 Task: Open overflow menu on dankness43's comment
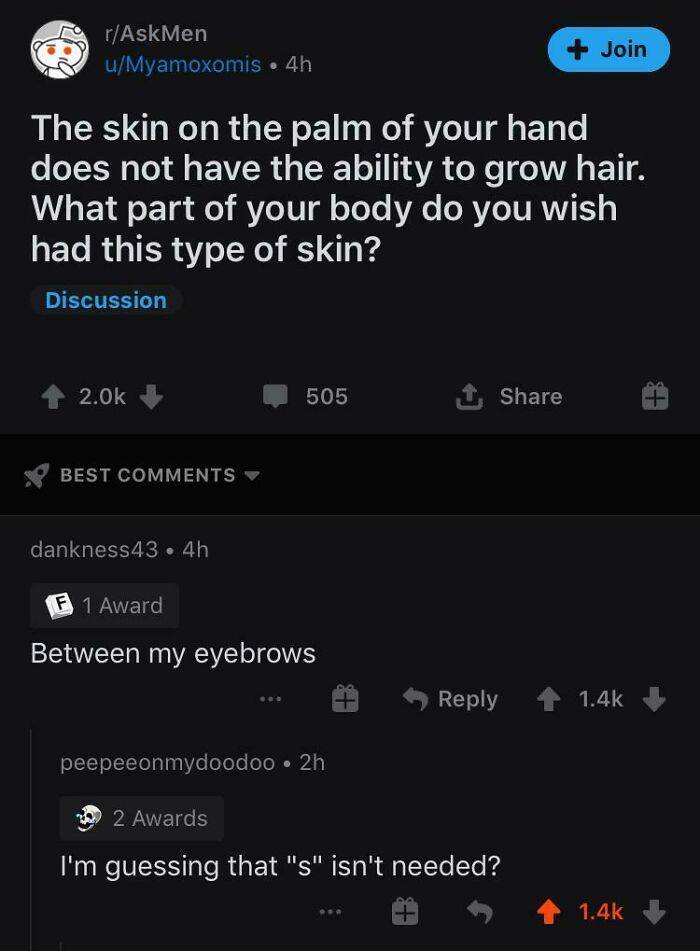click(270, 699)
